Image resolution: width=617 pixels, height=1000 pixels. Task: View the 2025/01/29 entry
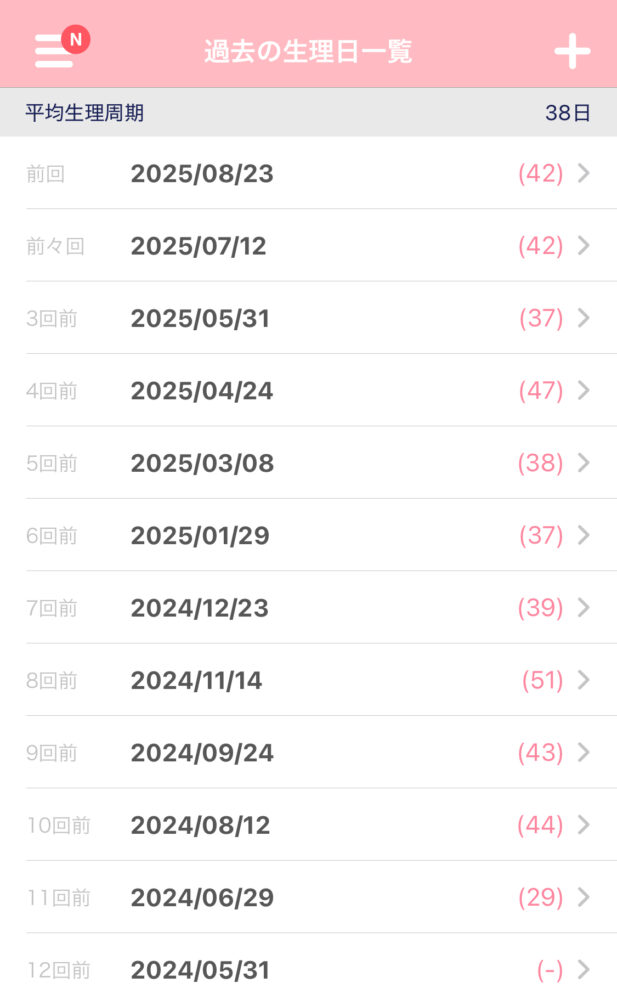tap(308, 535)
